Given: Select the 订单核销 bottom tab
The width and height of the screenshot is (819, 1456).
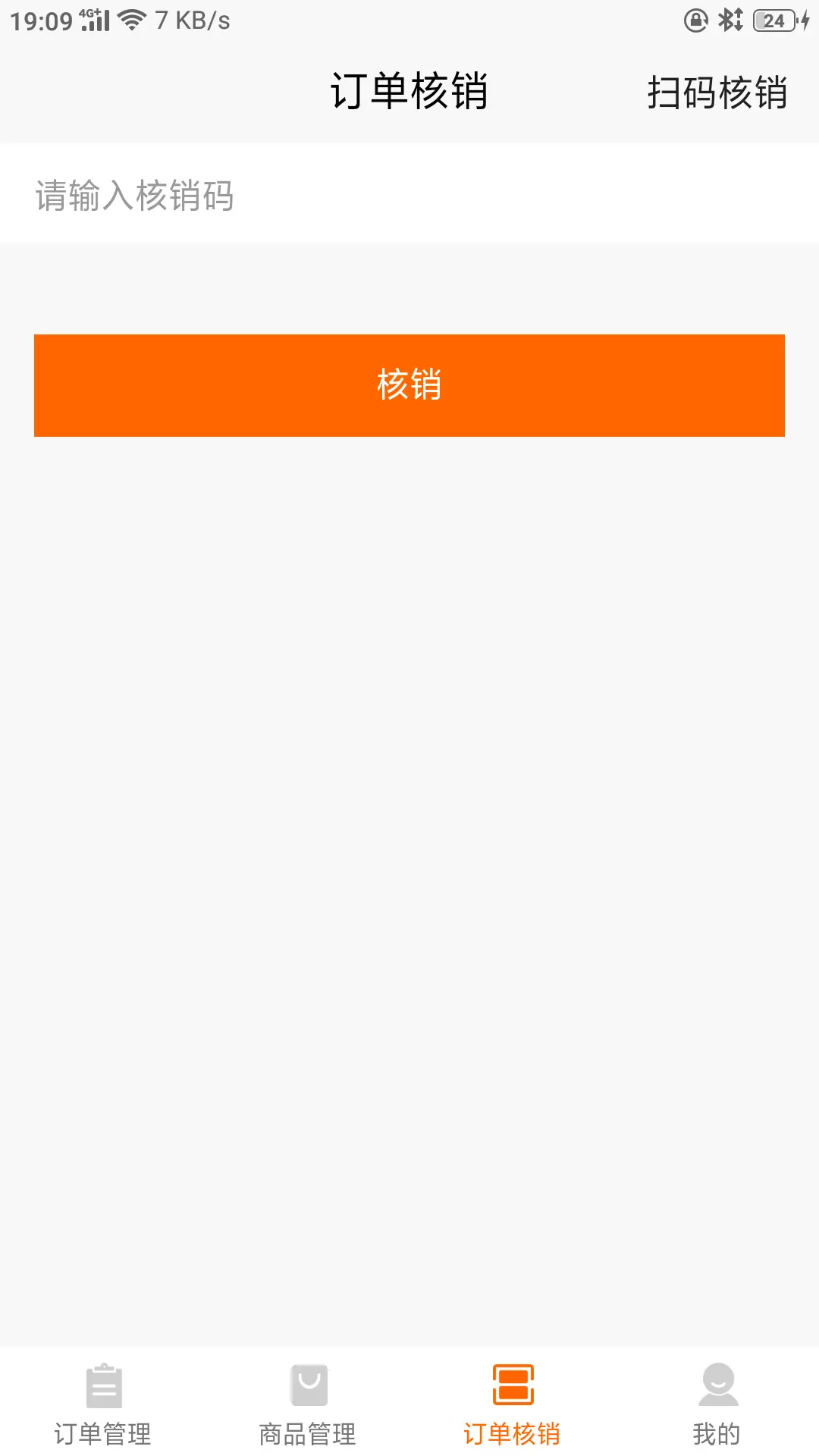Looking at the screenshot, I should point(512,1404).
